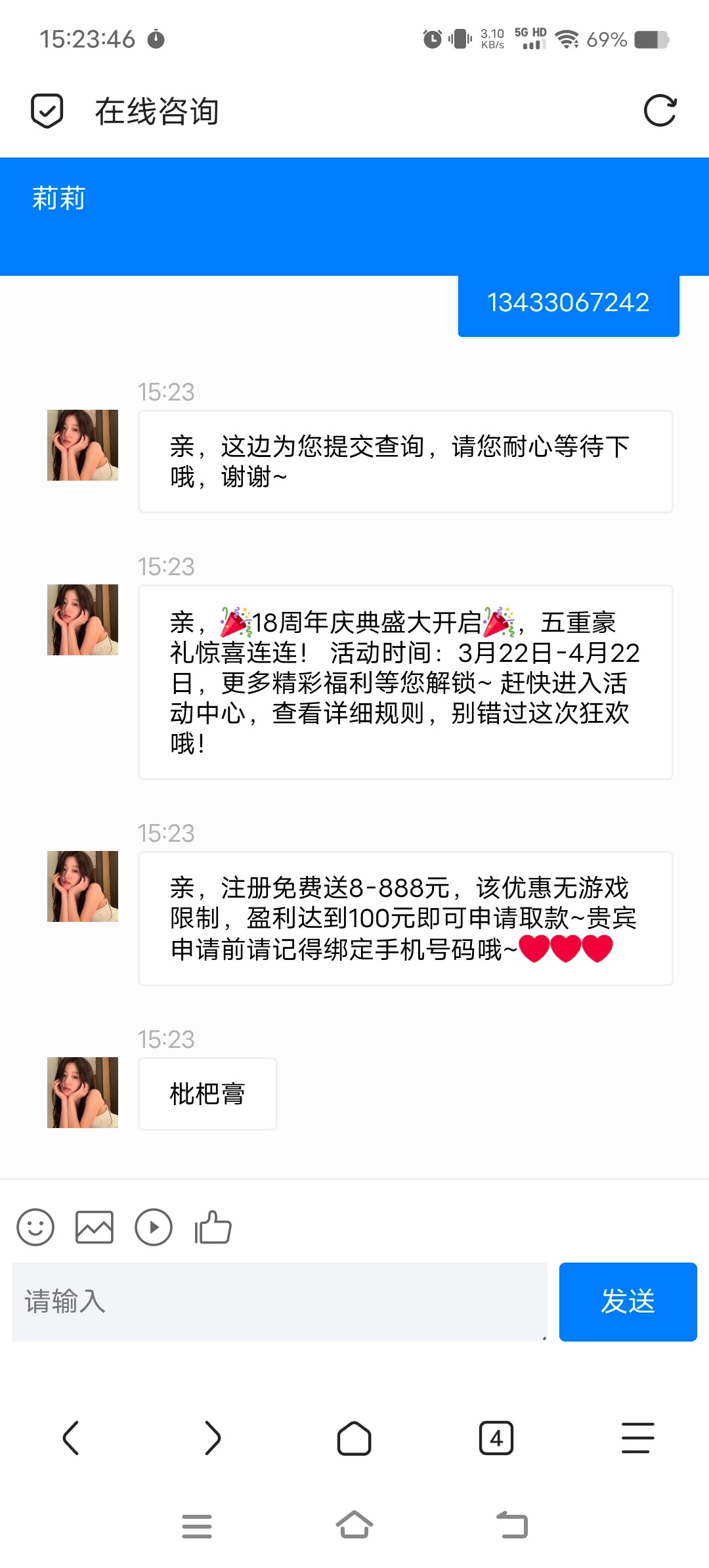
Task: Tap the 发送 send button
Action: click(628, 1301)
